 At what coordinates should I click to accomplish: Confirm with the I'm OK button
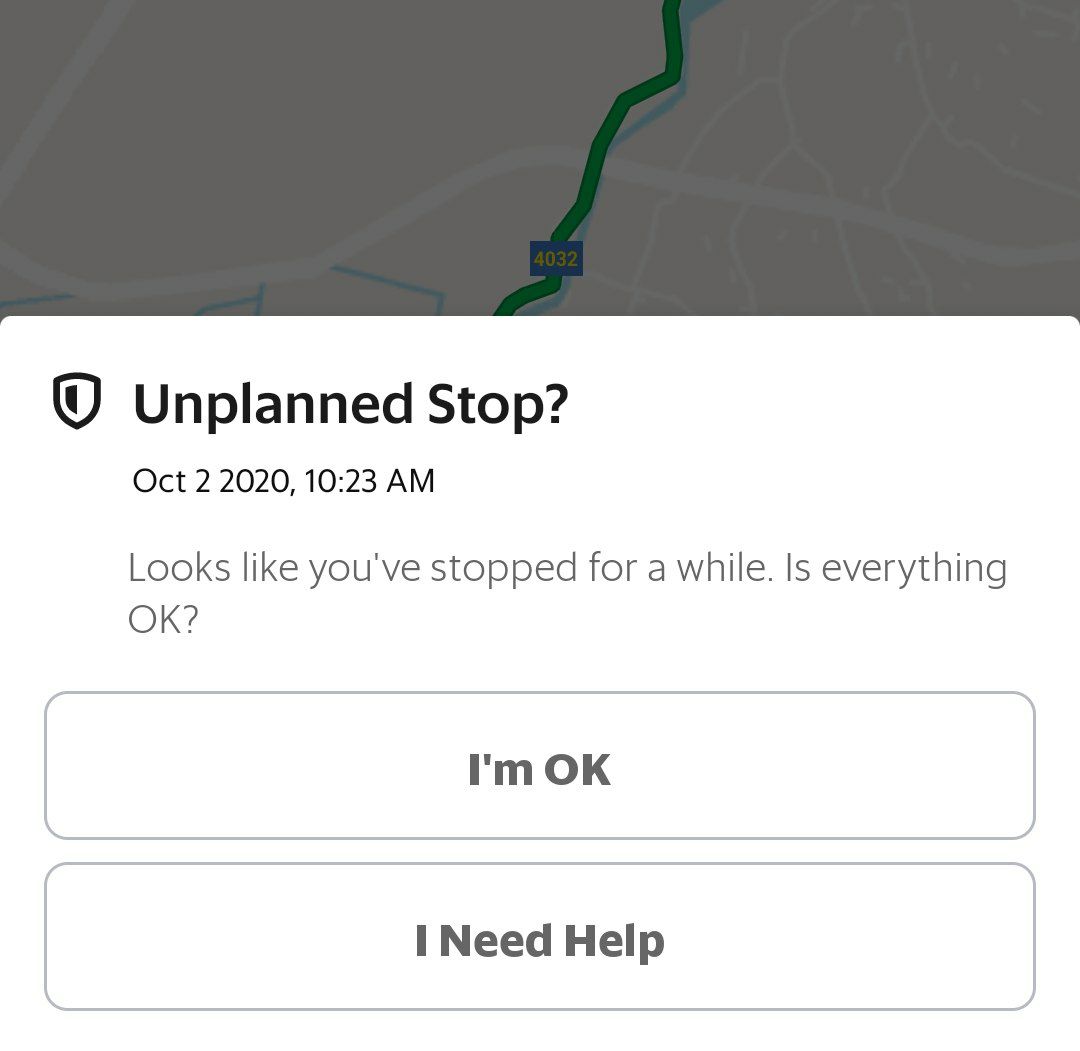coord(539,766)
